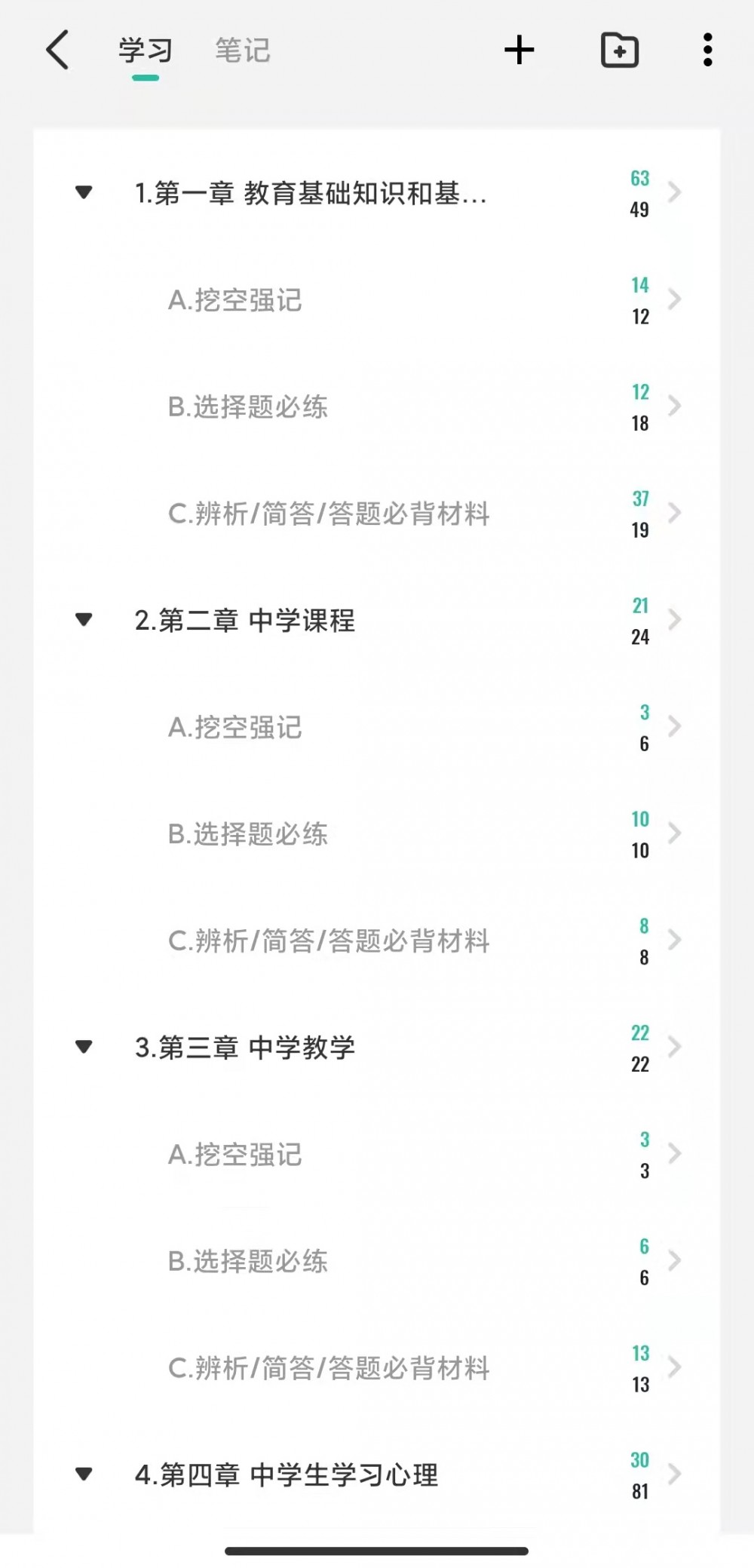Switch to the 笔记 tab
Screen dimensions: 754x1568
tap(242, 51)
